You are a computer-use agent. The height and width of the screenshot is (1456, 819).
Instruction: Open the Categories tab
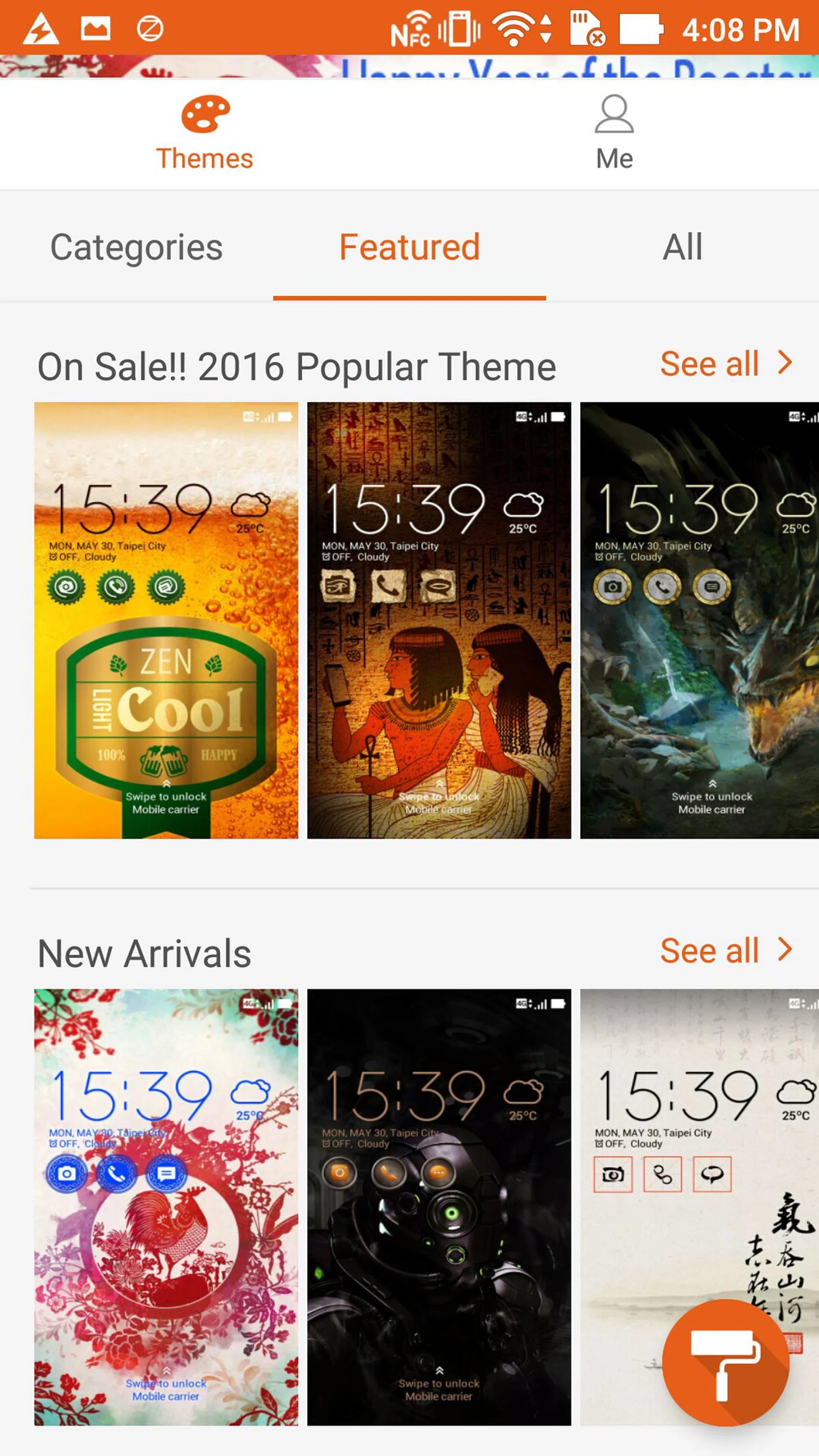pyautogui.click(x=136, y=247)
